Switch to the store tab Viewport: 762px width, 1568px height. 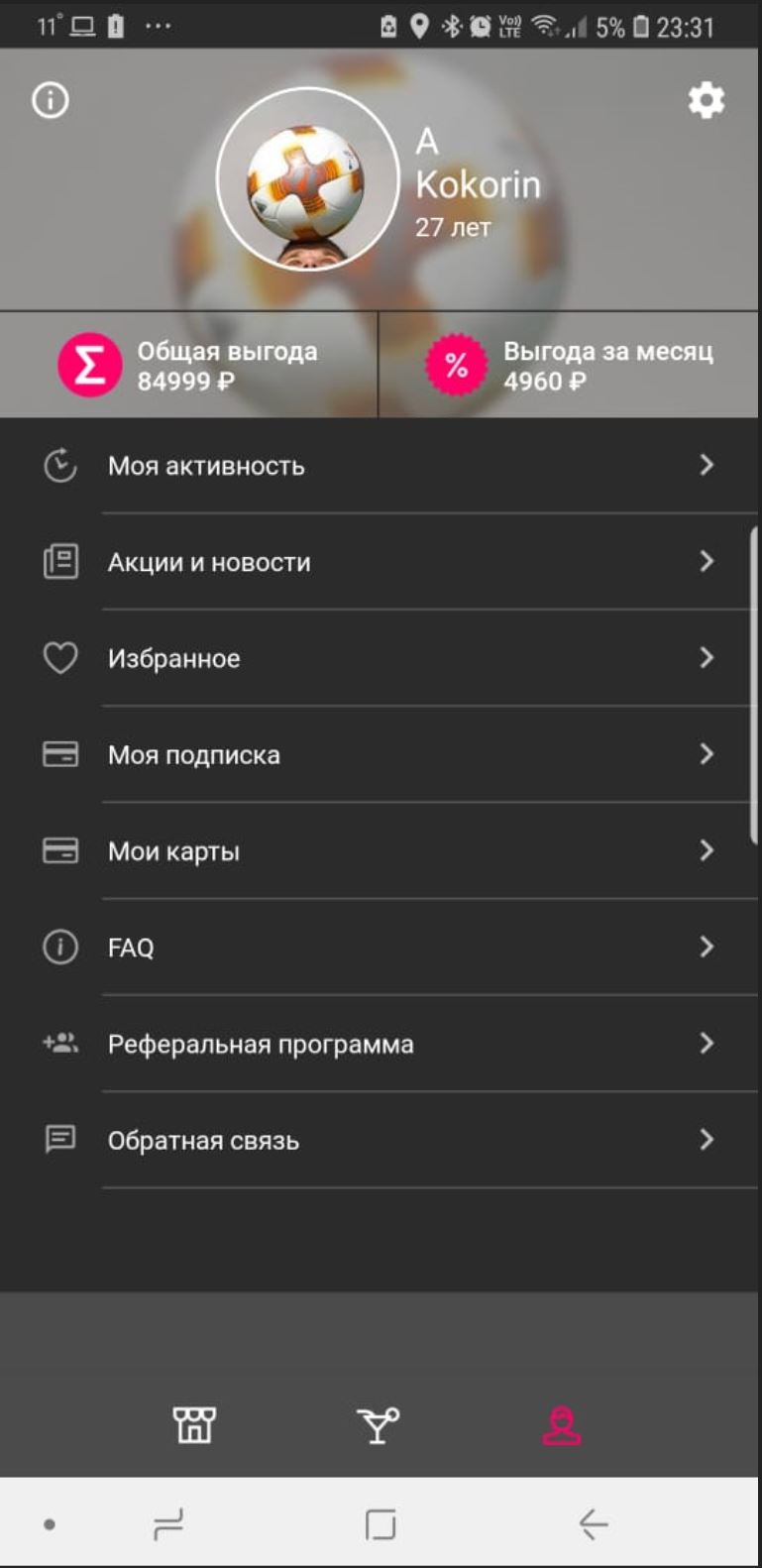coord(194,1425)
